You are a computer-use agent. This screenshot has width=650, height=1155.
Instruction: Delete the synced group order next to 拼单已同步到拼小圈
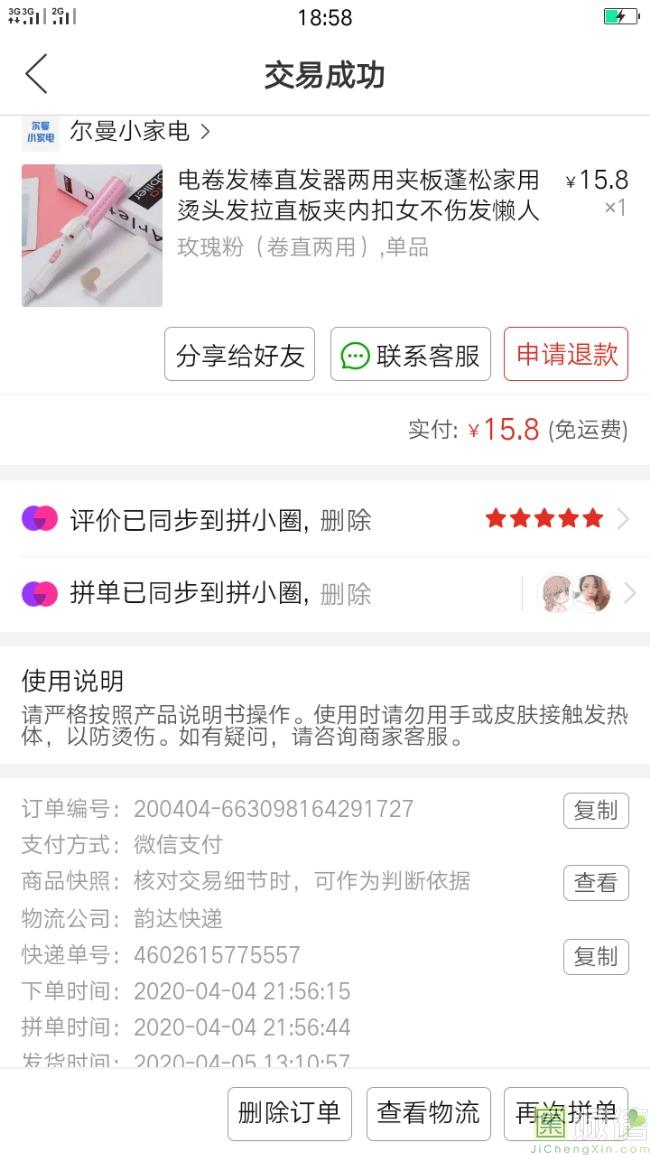(x=346, y=594)
